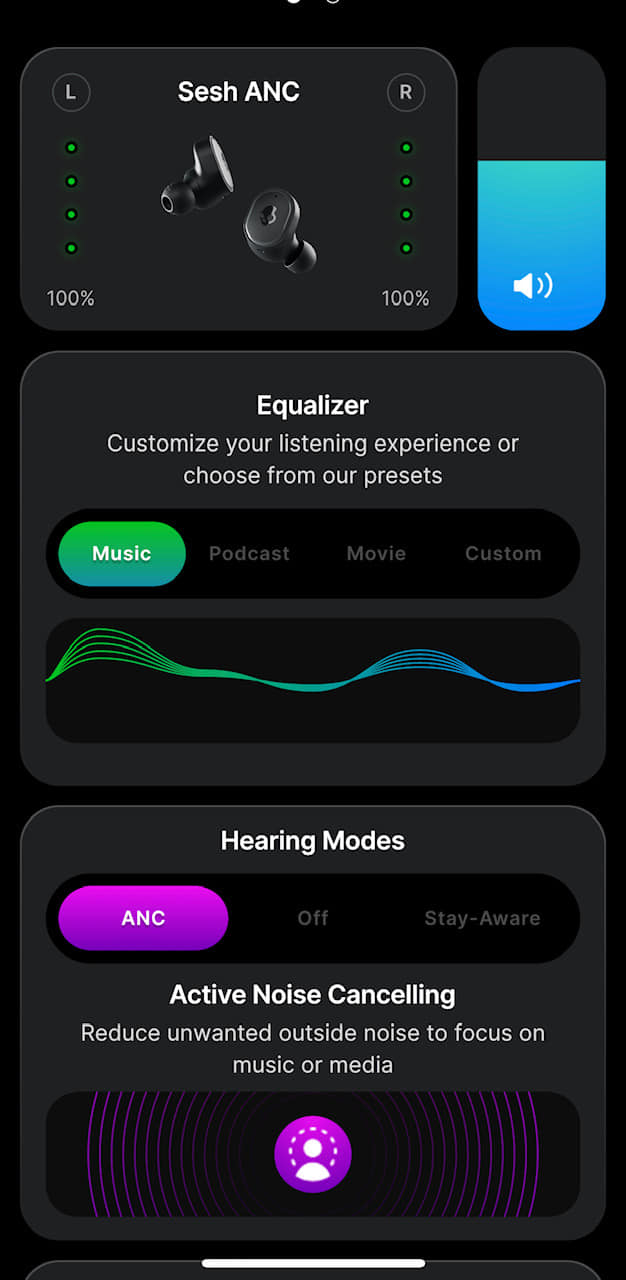Select the Music equalizer preset

[x=122, y=554]
